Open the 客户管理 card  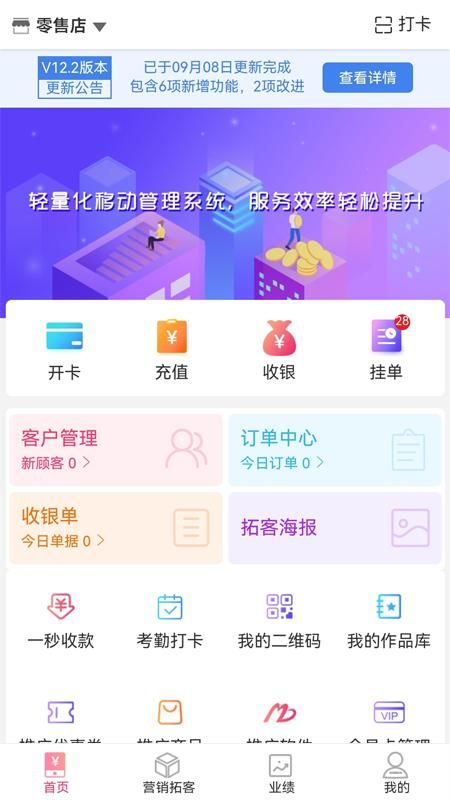click(x=116, y=449)
